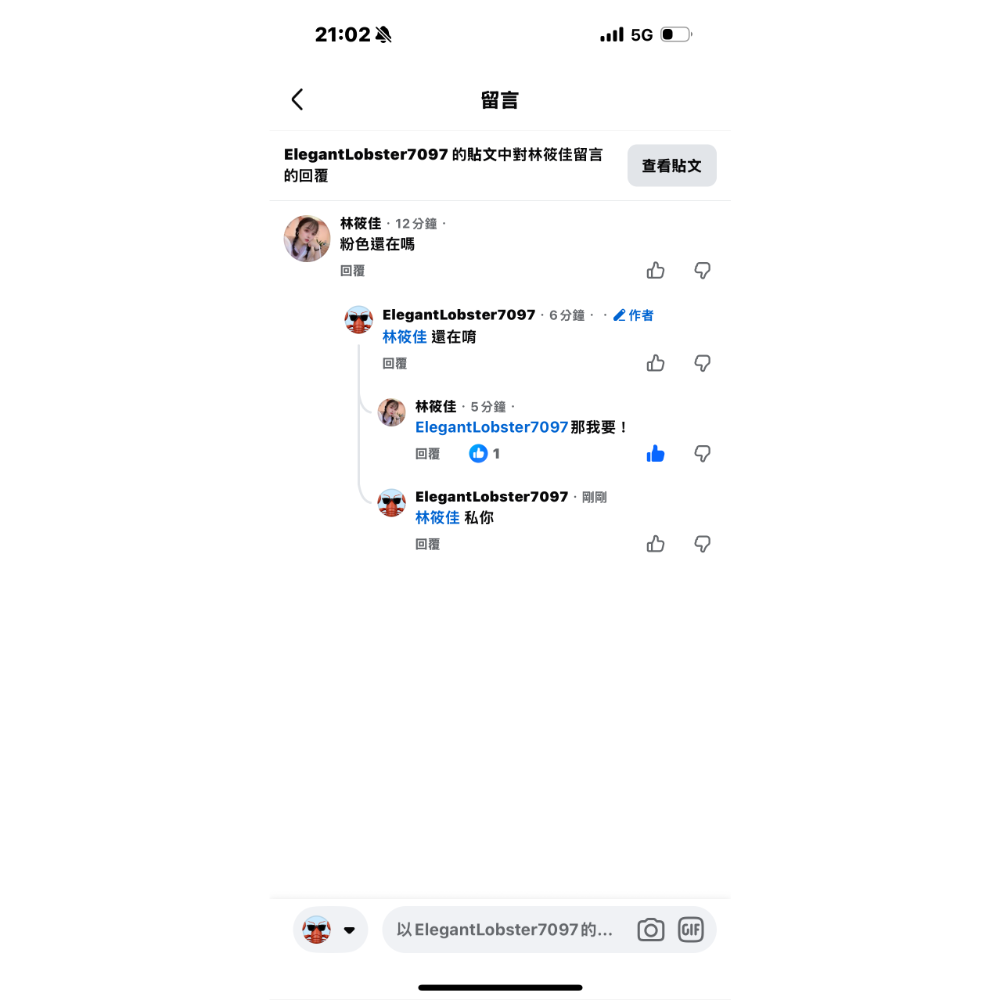Viewport: 1000px width, 1000px height.
Task: Reply to the comment 私你
Action: pyautogui.click(x=428, y=545)
